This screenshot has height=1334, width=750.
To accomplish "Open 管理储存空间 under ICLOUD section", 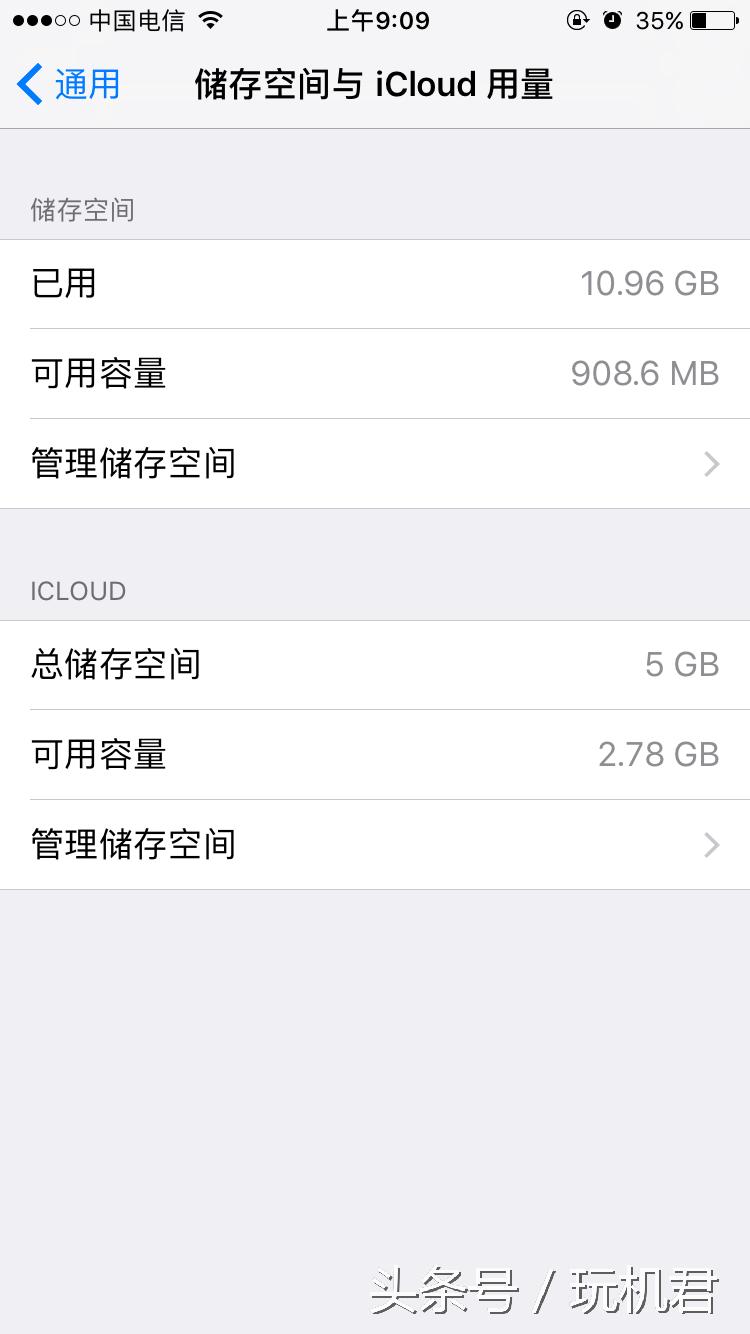I will (375, 845).
